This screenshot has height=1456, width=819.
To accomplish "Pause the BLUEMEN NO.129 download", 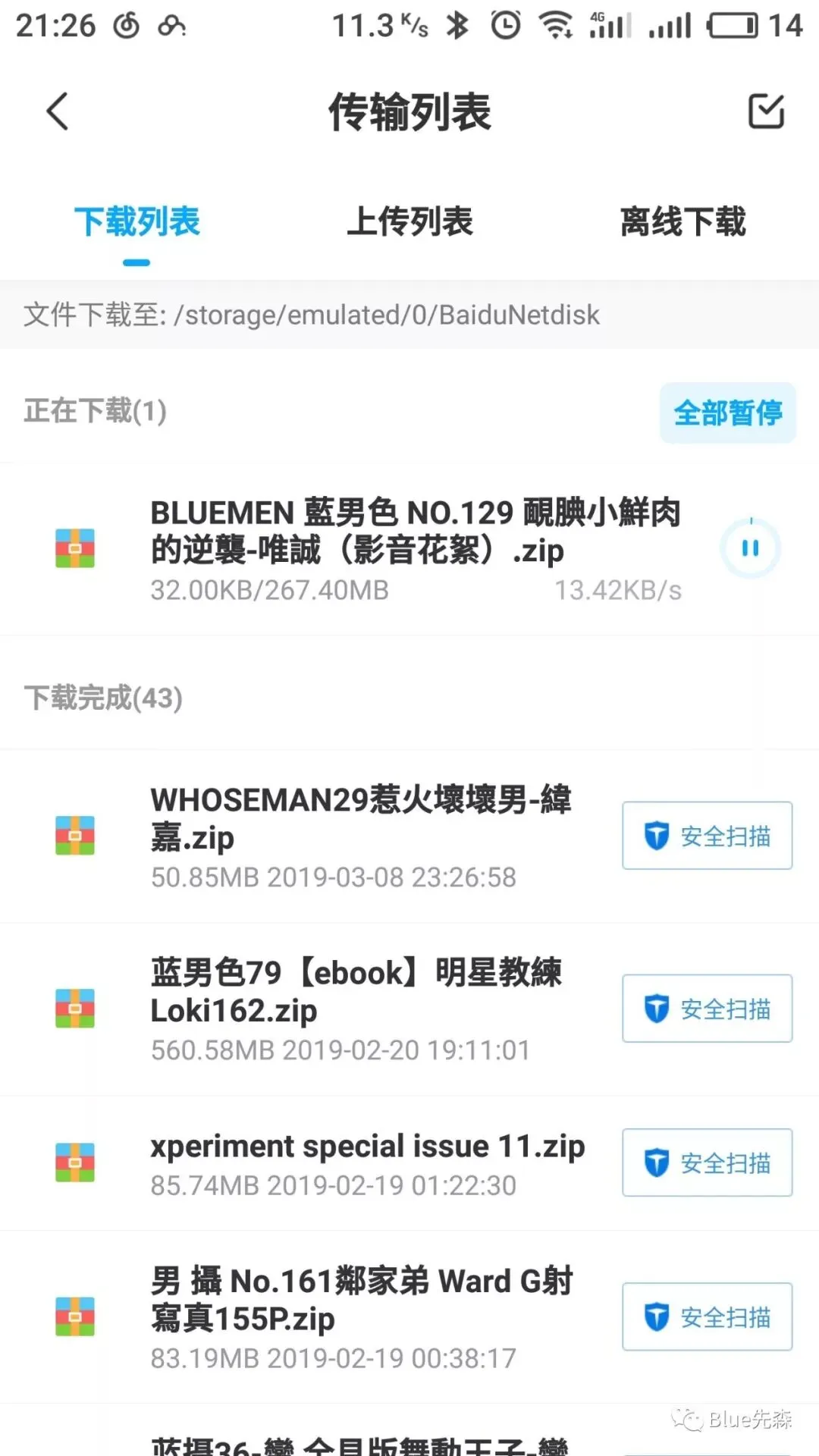I will click(750, 548).
